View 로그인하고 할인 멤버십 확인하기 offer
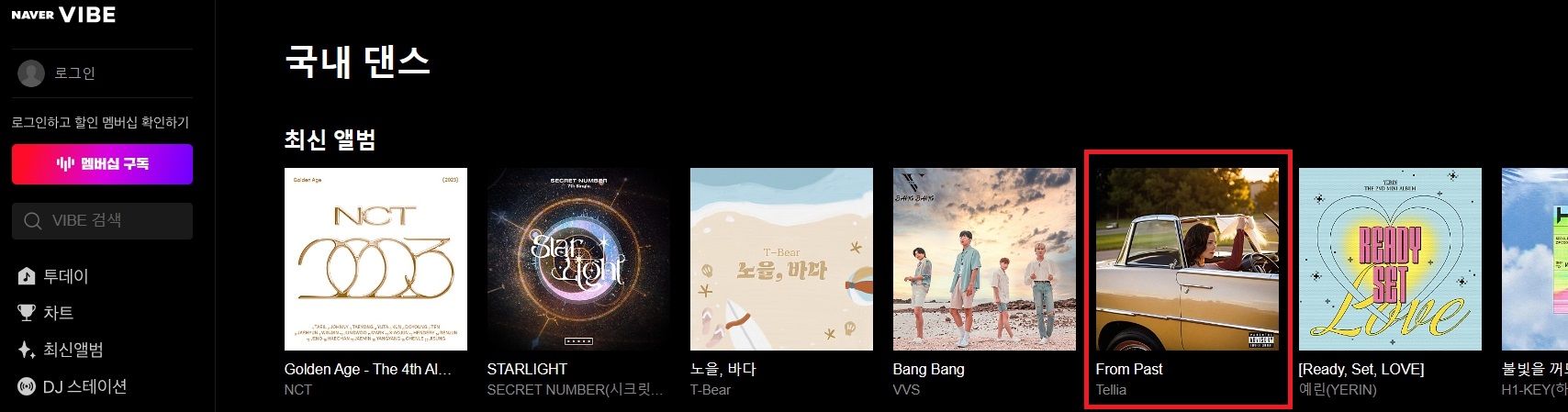 [x=100, y=122]
